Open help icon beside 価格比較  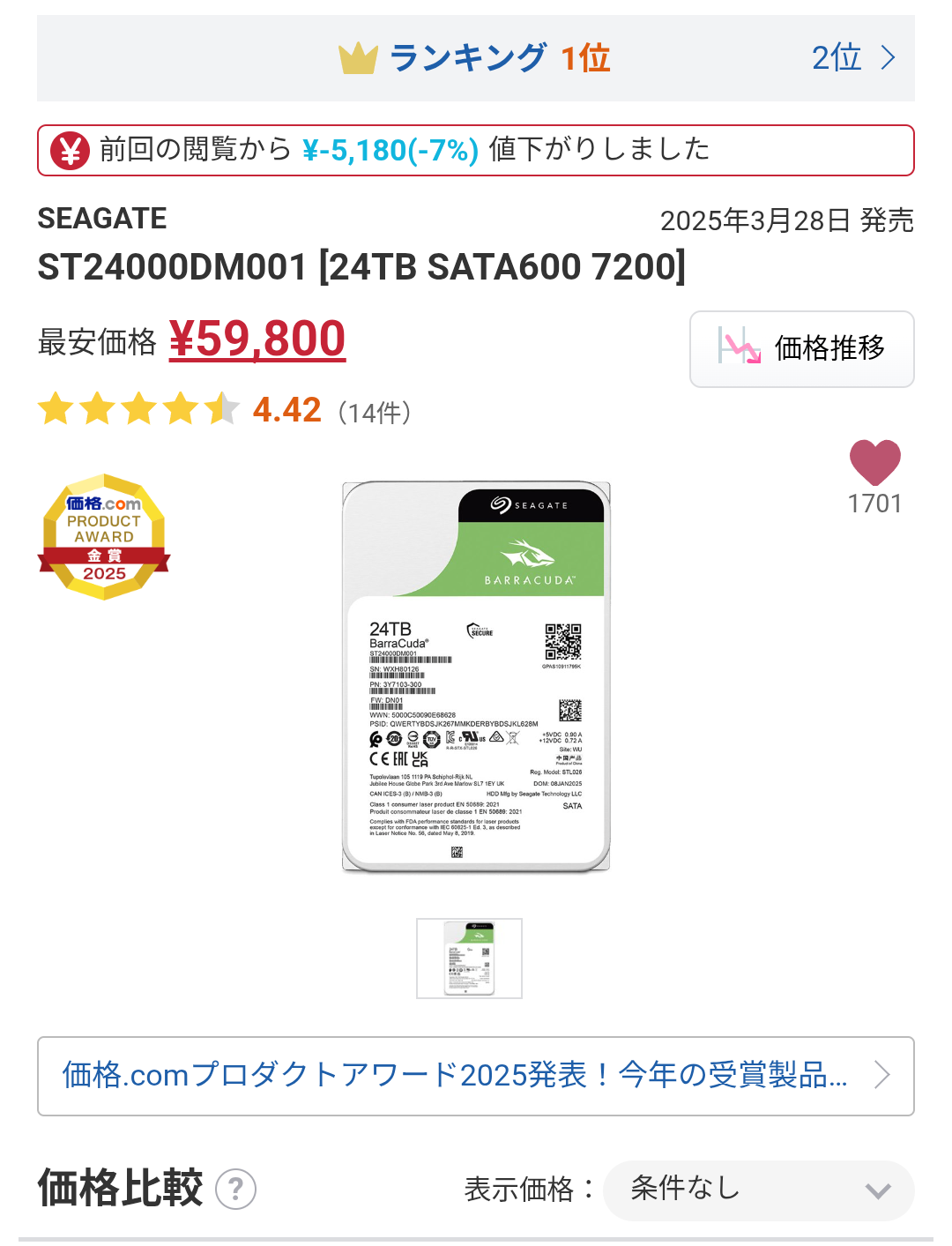[x=235, y=1189]
